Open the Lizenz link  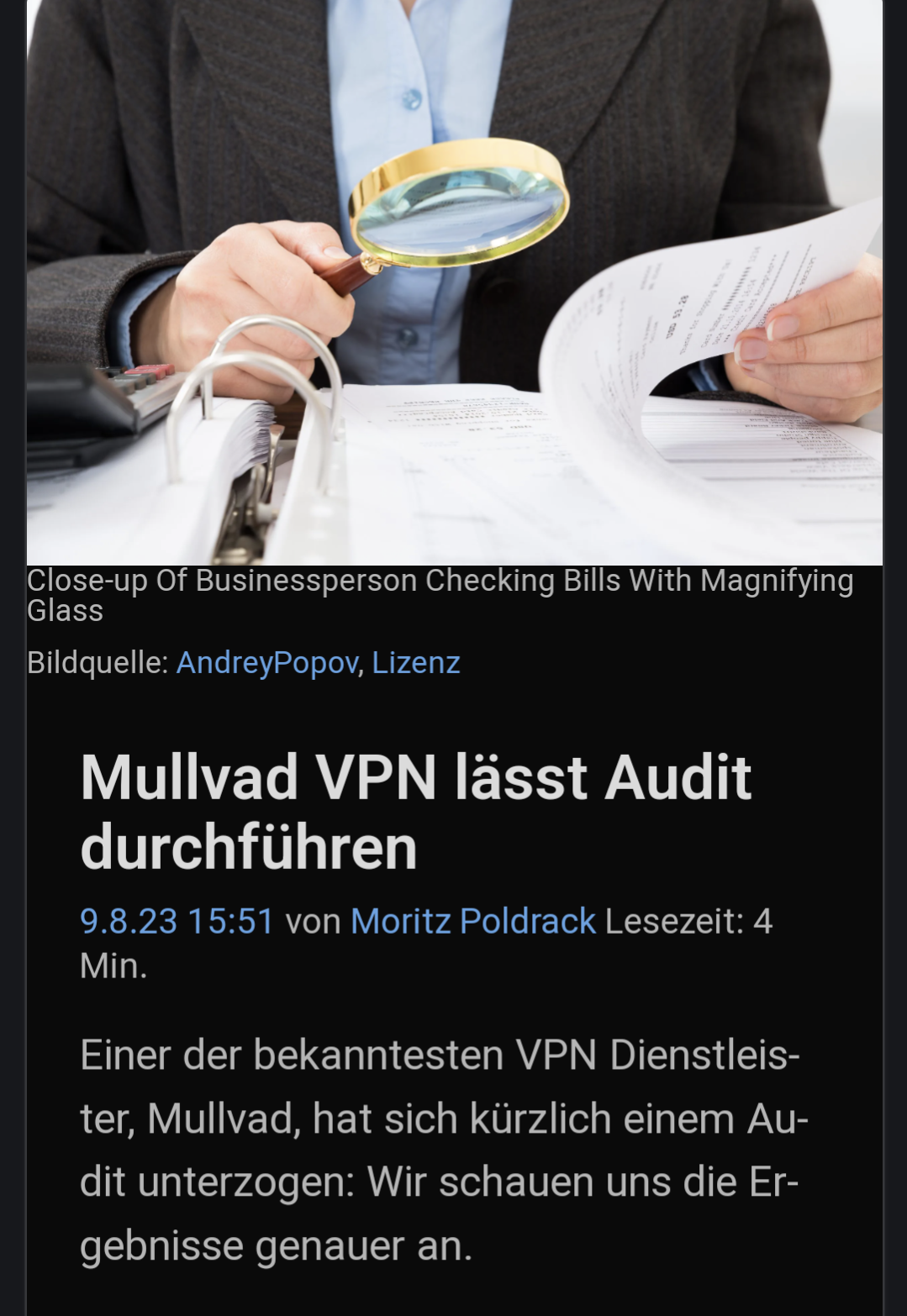click(x=415, y=663)
